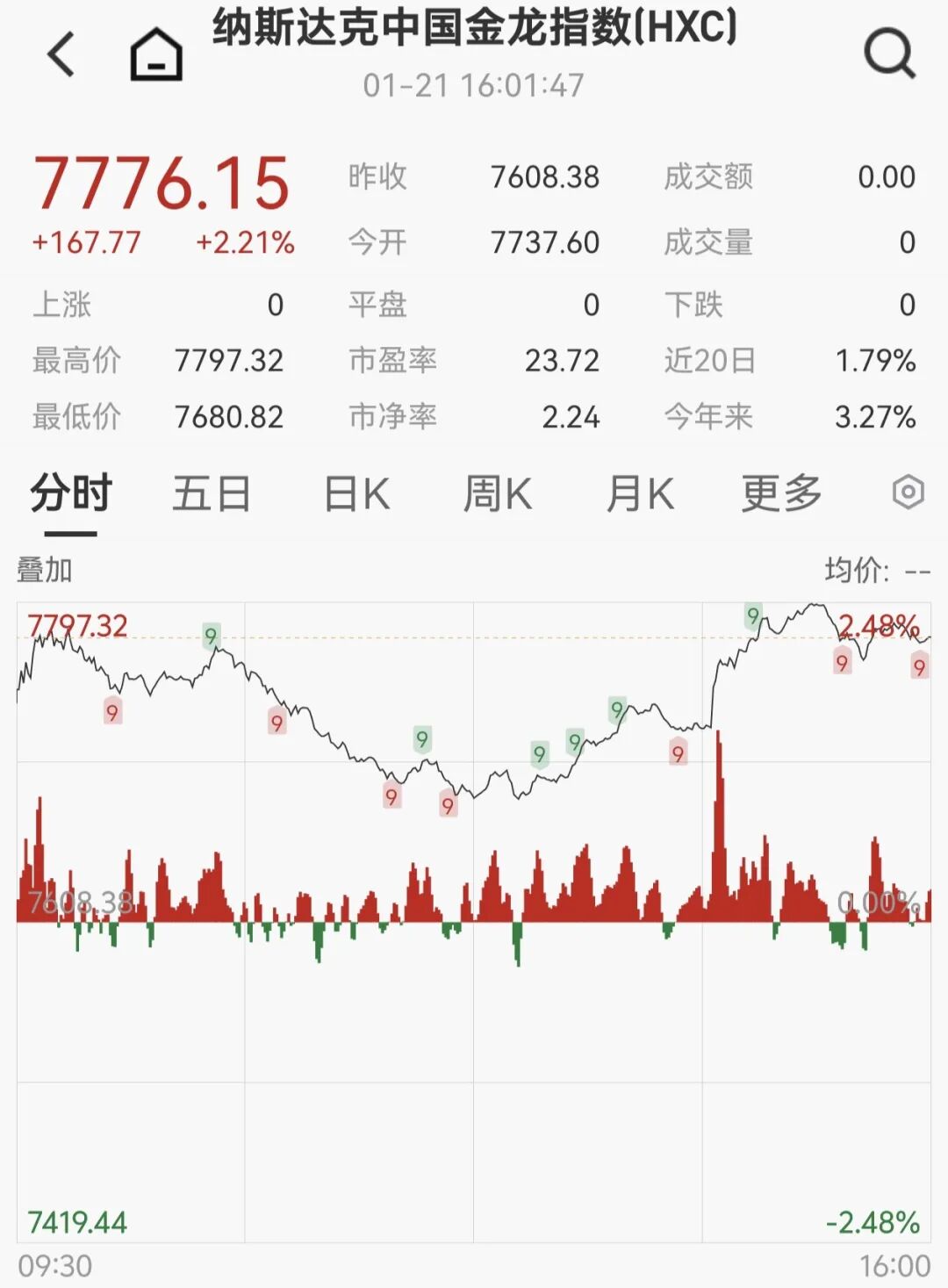Open chart settings hexagon icon
The image size is (948, 1288).
[908, 492]
